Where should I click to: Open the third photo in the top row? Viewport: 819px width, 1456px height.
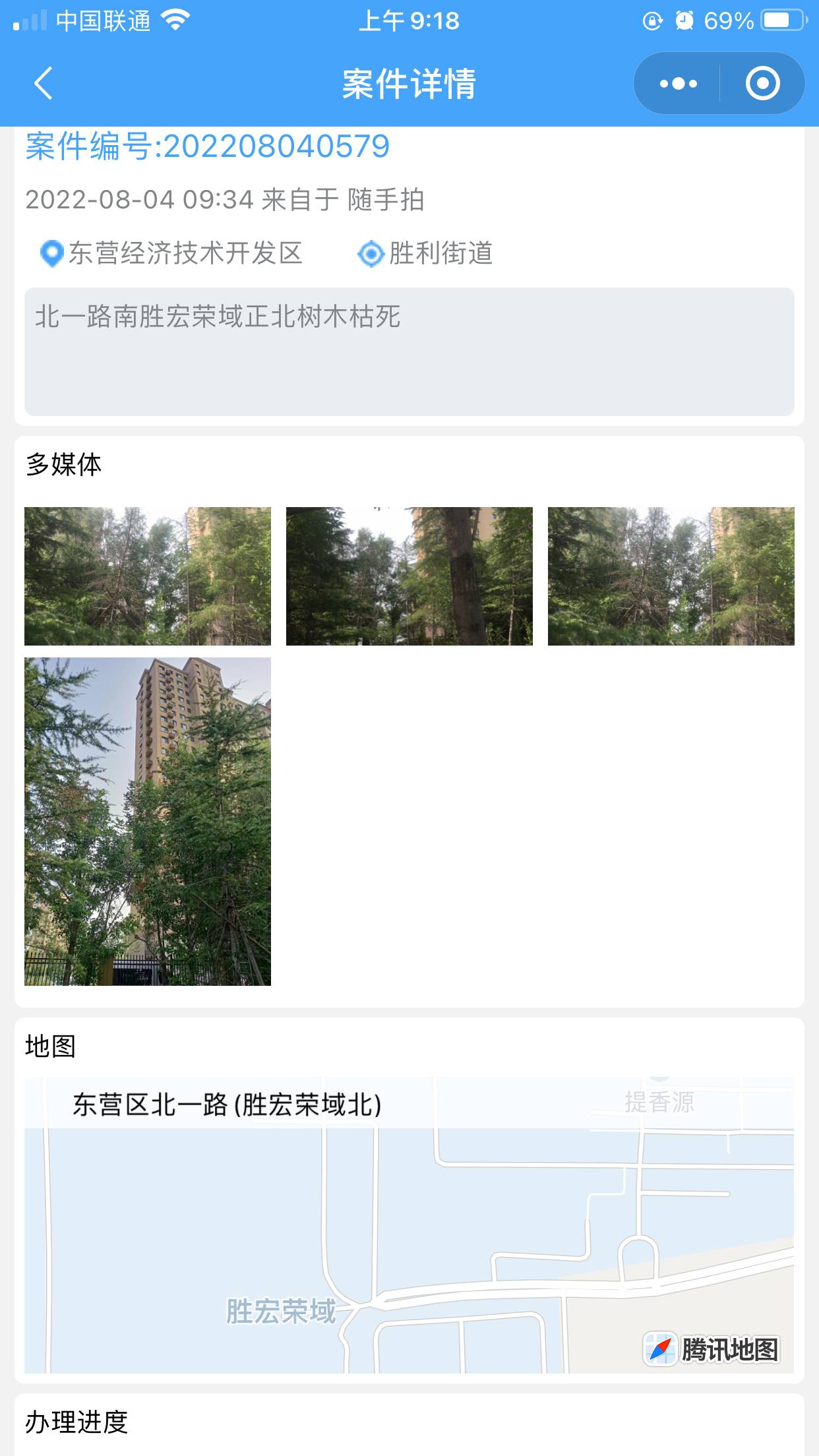click(671, 576)
